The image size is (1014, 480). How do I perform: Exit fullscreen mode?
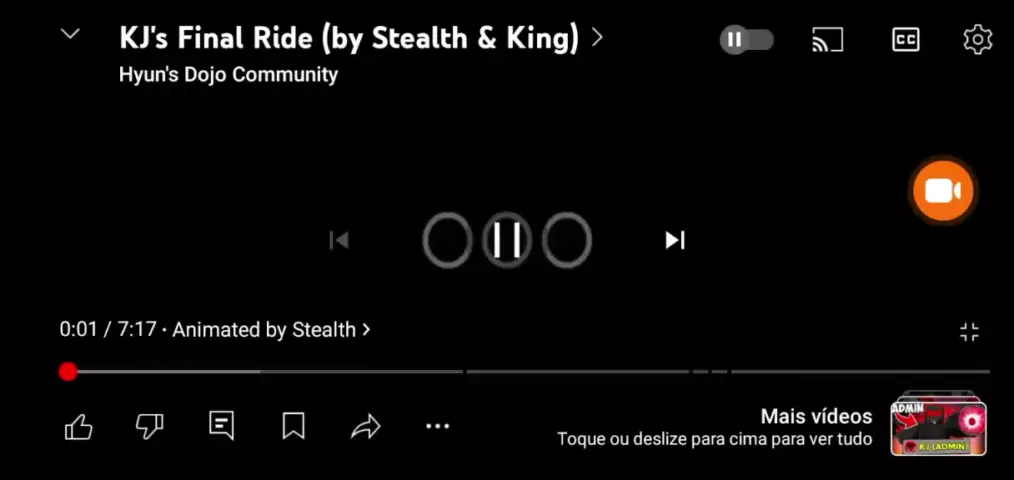tap(968, 333)
